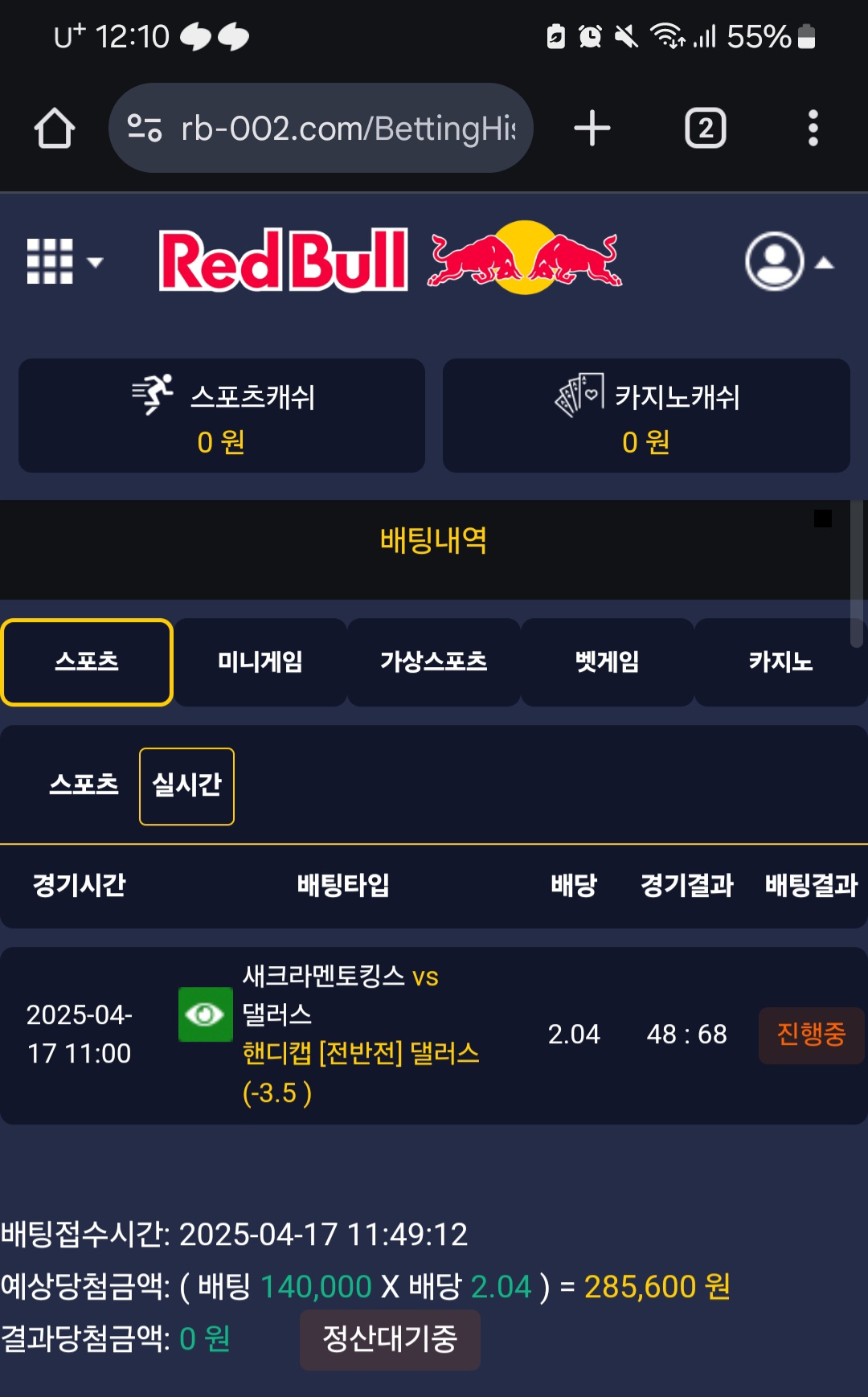
Task: Select the 실시간 sub-tab
Action: [186, 785]
